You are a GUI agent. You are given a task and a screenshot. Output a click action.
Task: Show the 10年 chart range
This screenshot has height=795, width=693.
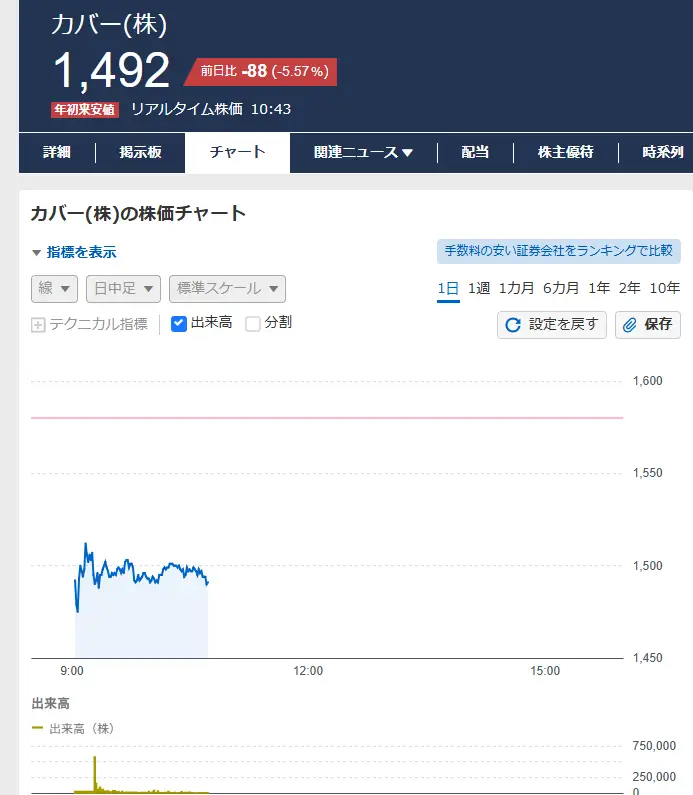(x=665, y=288)
